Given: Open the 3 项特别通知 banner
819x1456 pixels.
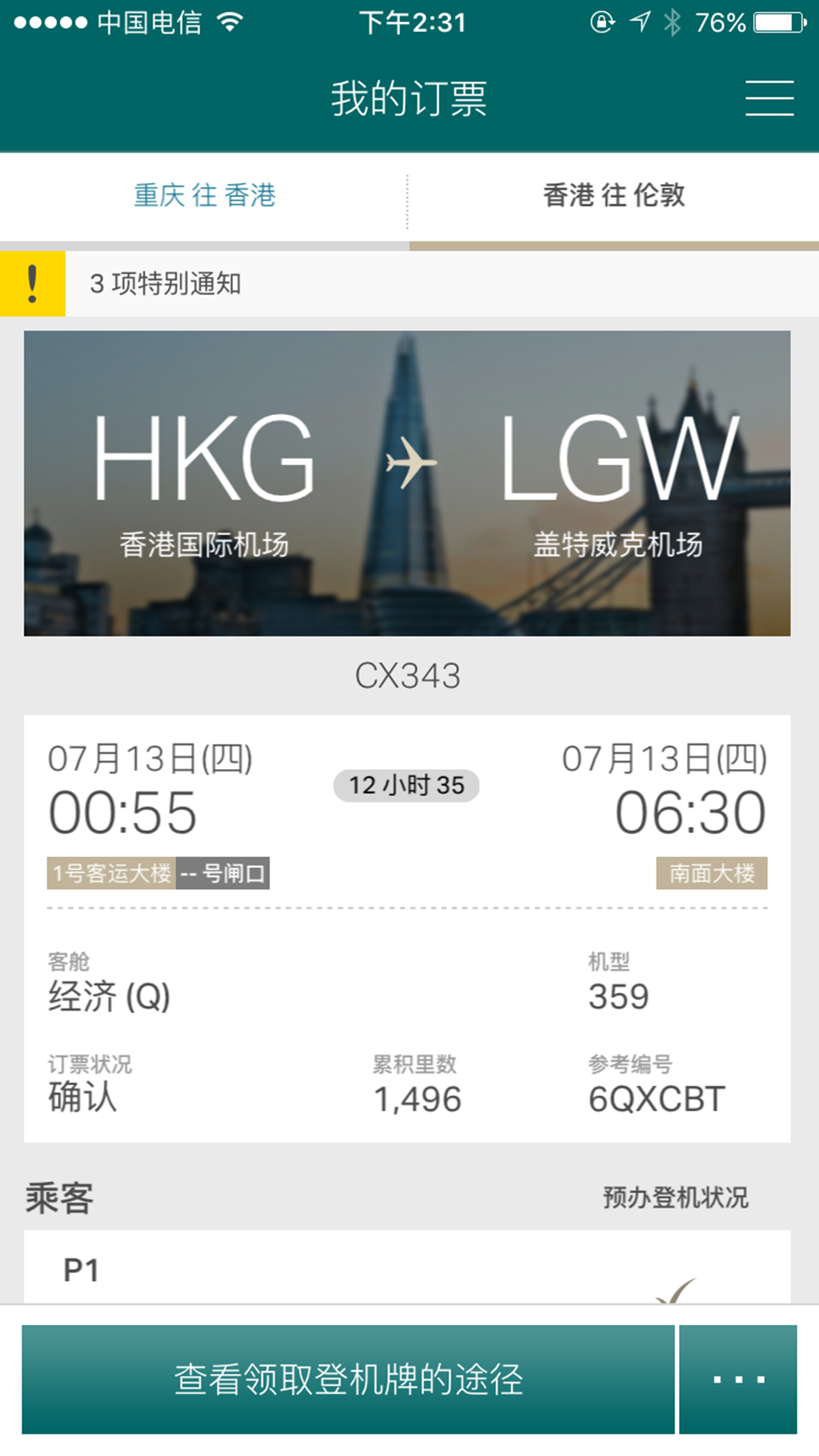Looking at the screenshot, I should click(408, 284).
